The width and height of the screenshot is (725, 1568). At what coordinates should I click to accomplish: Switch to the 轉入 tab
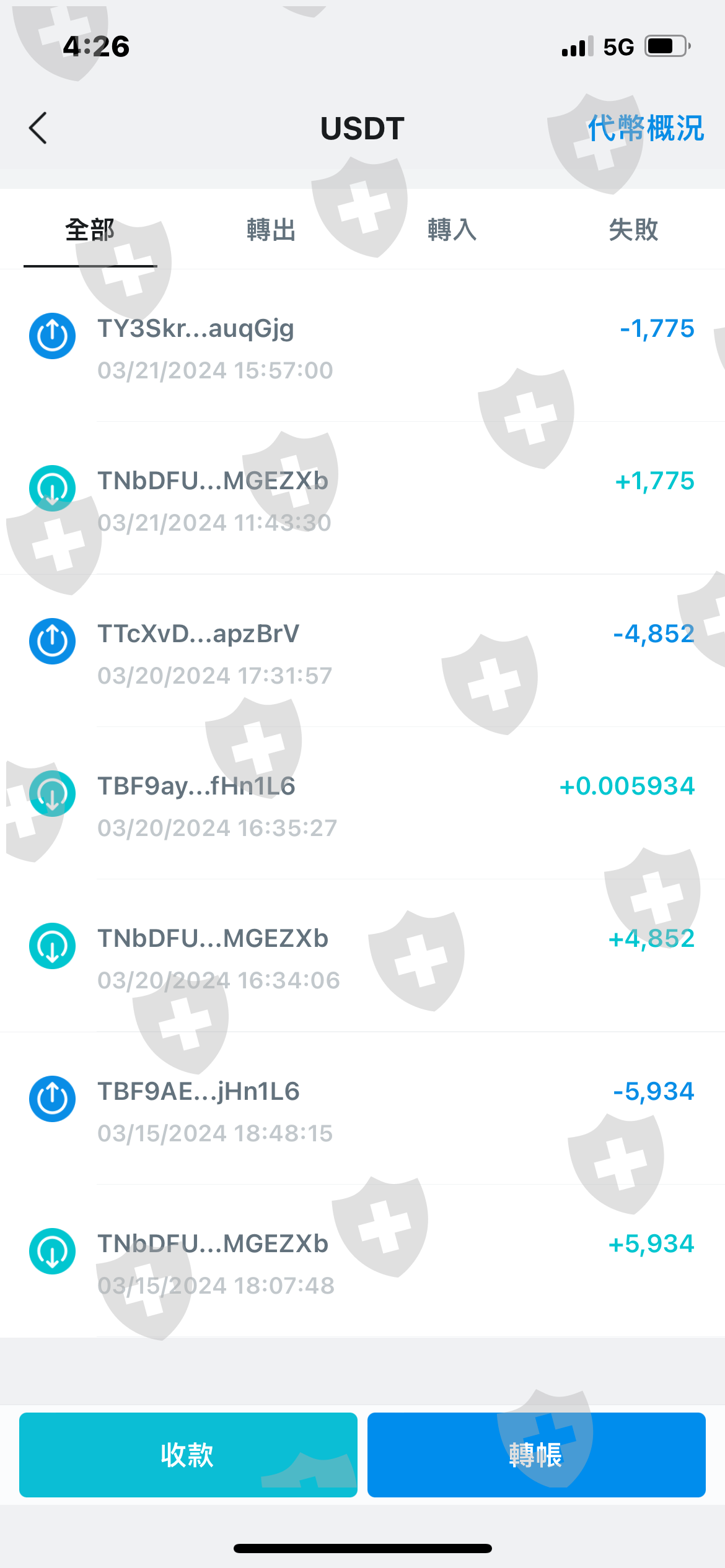452,230
